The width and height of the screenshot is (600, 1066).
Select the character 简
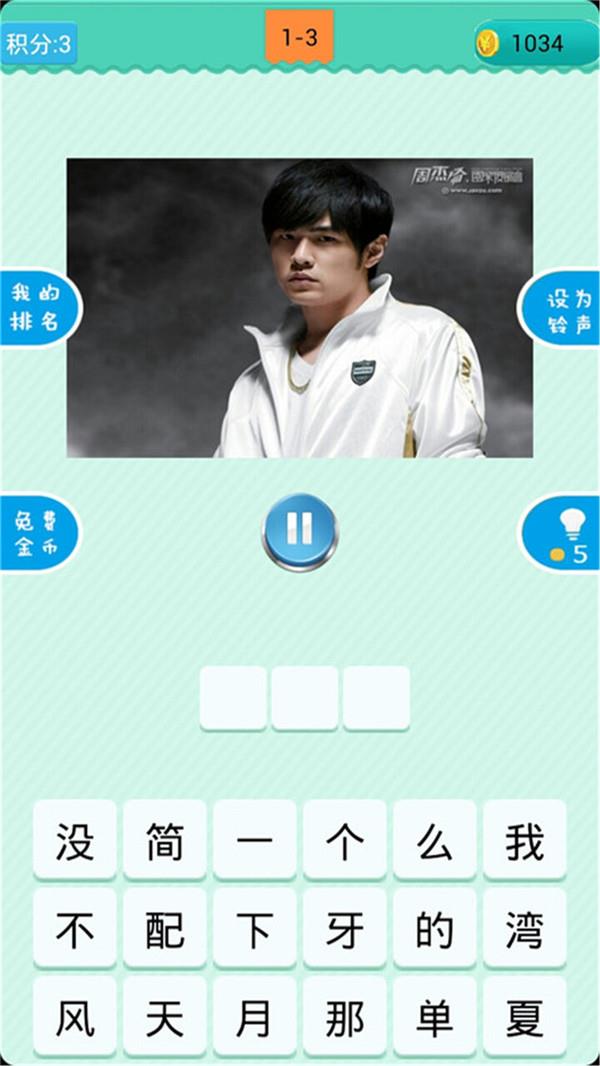(x=165, y=841)
